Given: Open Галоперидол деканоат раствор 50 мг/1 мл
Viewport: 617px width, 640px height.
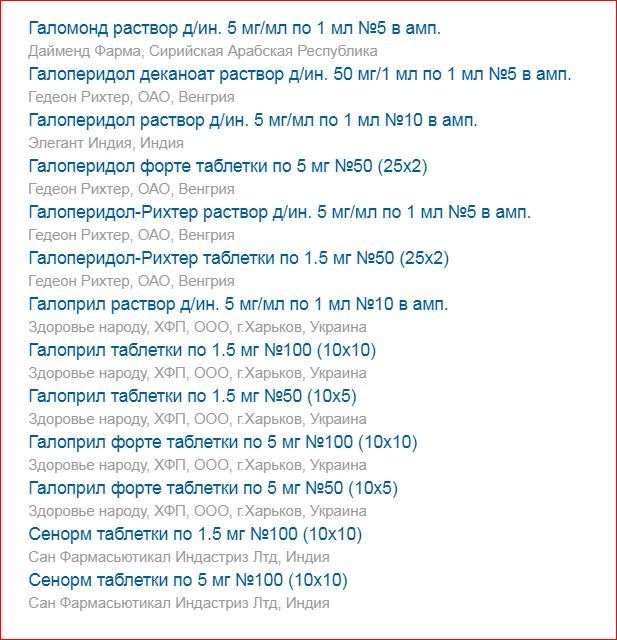Looking at the screenshot, I should [300, 74].
